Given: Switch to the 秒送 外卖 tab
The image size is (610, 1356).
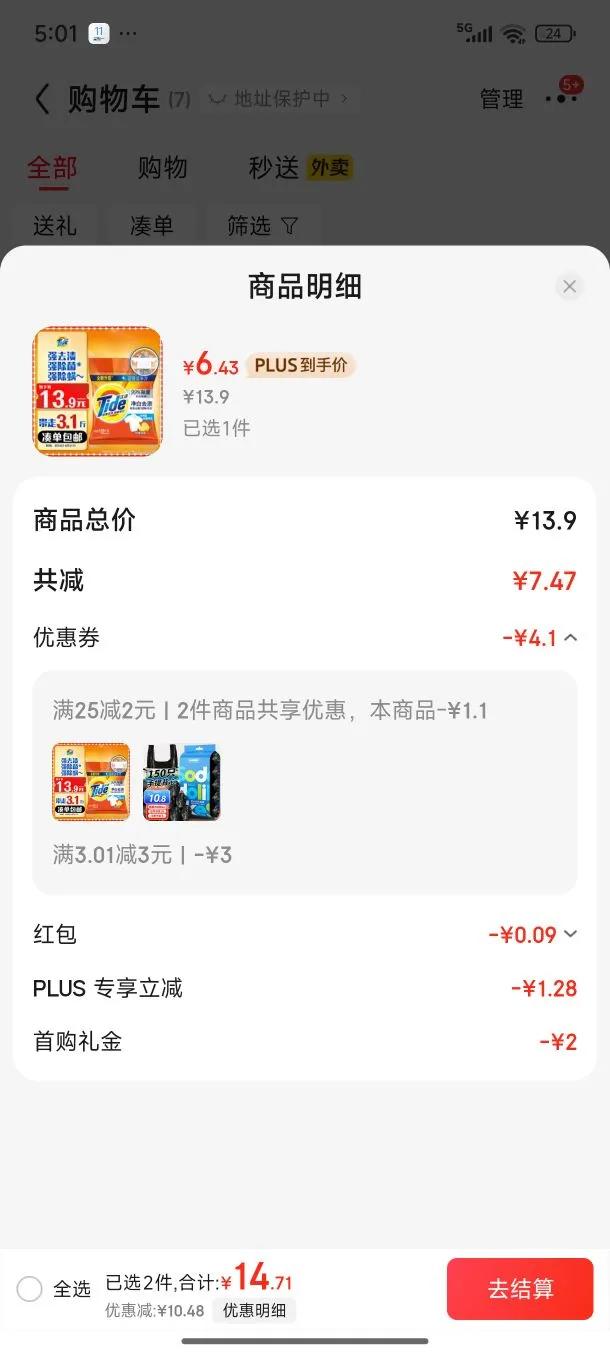Looking at the screenshot, I should click(299, 168).
